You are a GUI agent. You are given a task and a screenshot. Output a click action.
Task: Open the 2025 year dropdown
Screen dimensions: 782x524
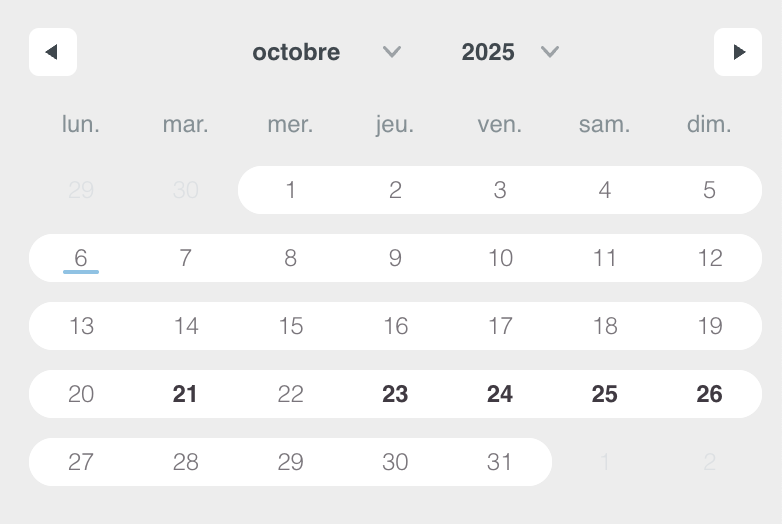pyautogui.click(x=509, y=52)
